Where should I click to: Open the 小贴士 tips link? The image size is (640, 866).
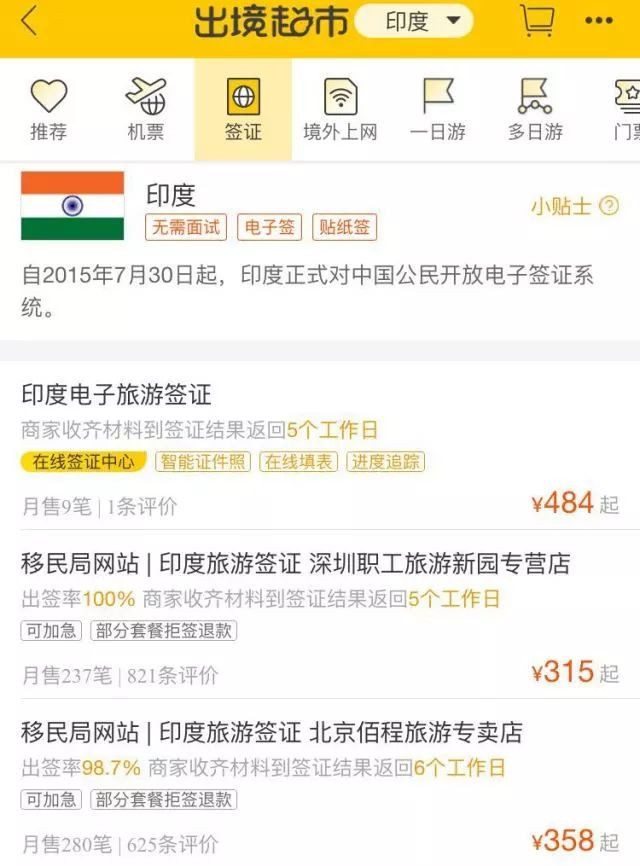[x=574, y=206]
